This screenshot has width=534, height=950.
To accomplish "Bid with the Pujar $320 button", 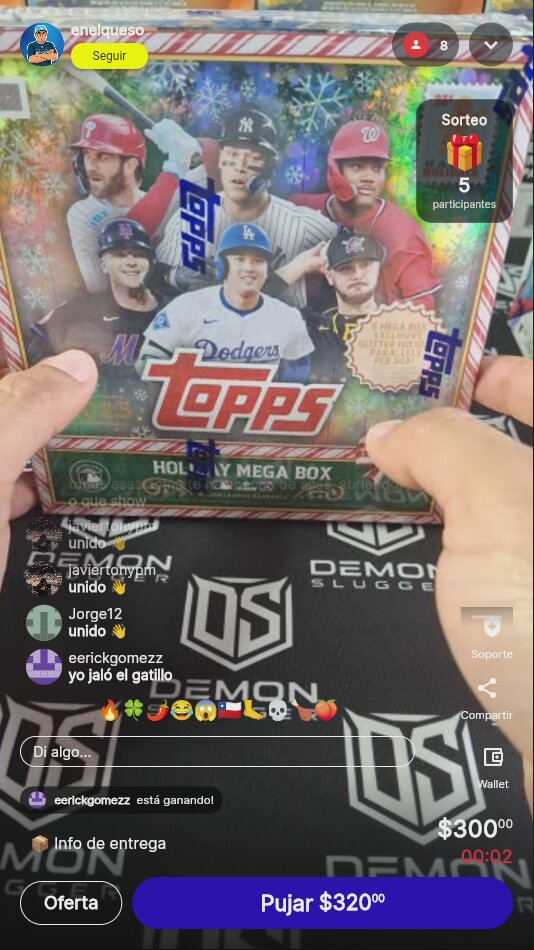I will [322, 903].
